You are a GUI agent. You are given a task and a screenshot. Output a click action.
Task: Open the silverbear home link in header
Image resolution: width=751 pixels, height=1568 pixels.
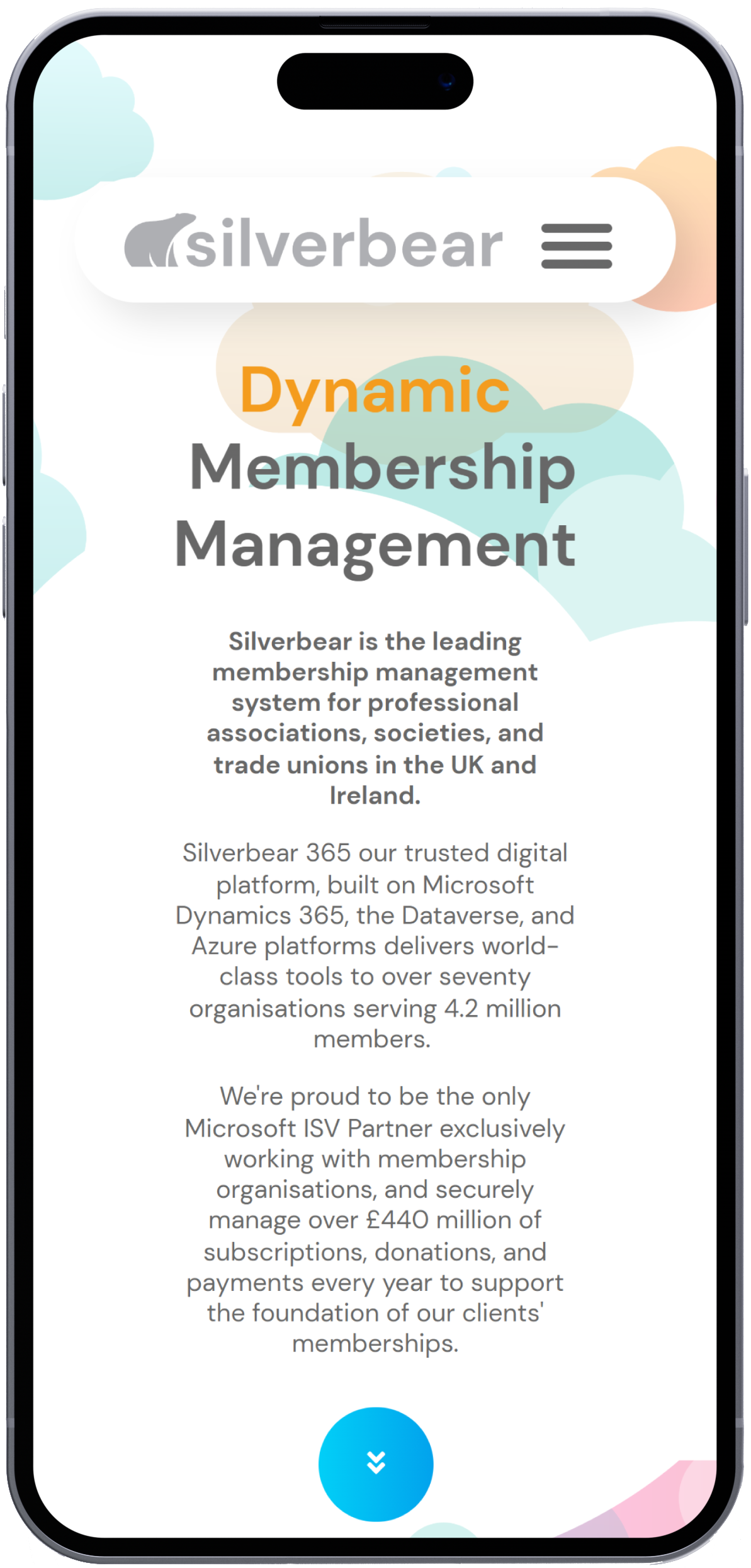pos(313,242)
